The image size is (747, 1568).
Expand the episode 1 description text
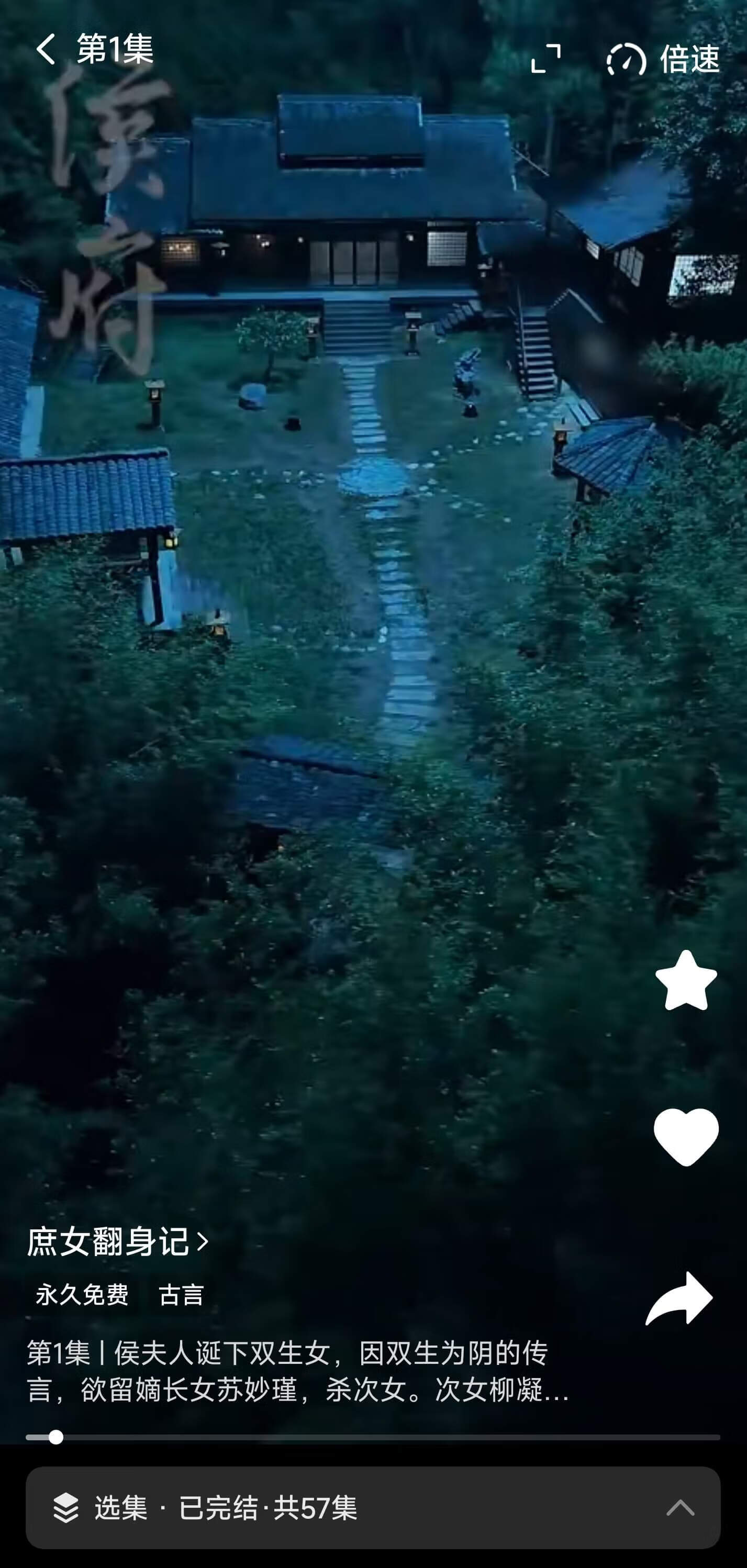pyautogui.click(x=298, y=1371)
